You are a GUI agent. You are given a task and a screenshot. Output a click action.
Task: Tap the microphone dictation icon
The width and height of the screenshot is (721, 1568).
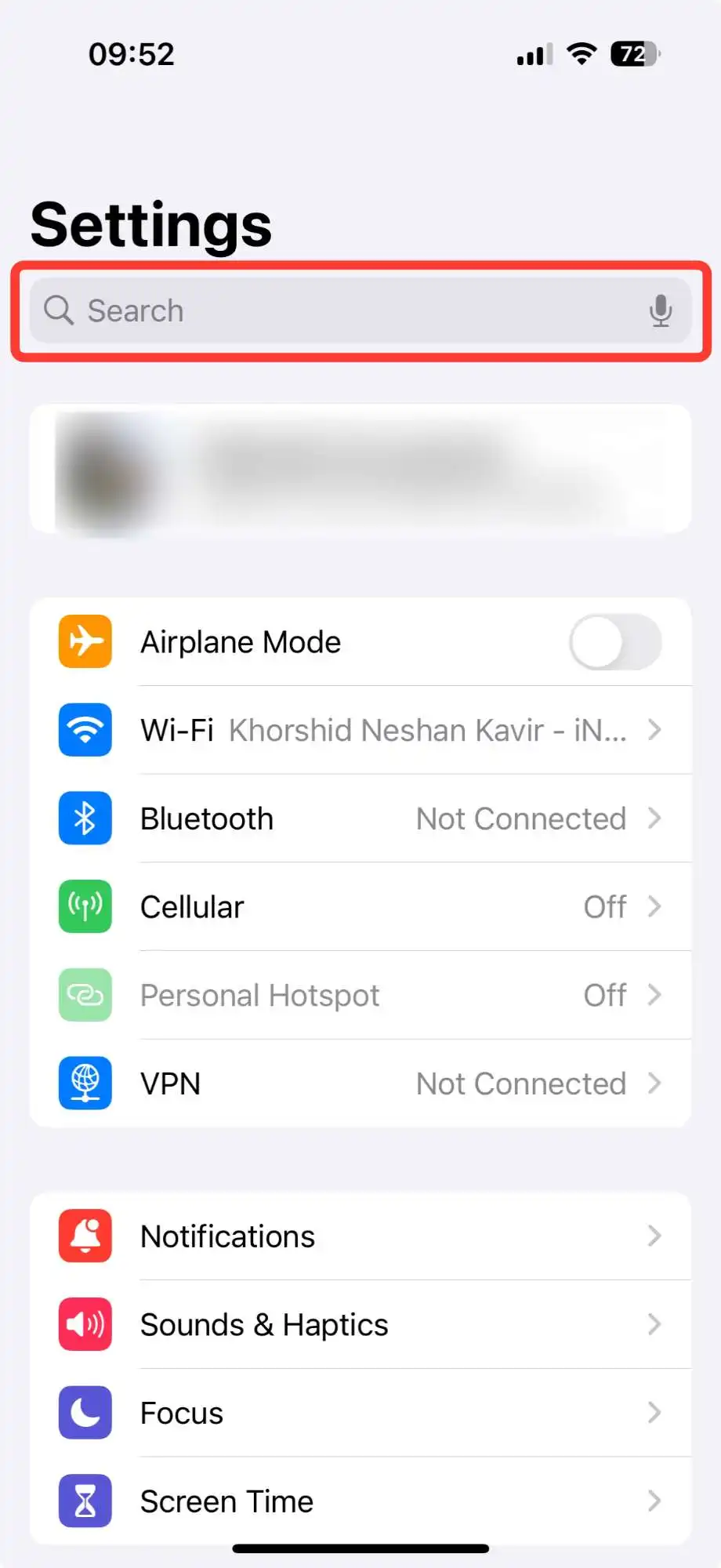[660, 310]
